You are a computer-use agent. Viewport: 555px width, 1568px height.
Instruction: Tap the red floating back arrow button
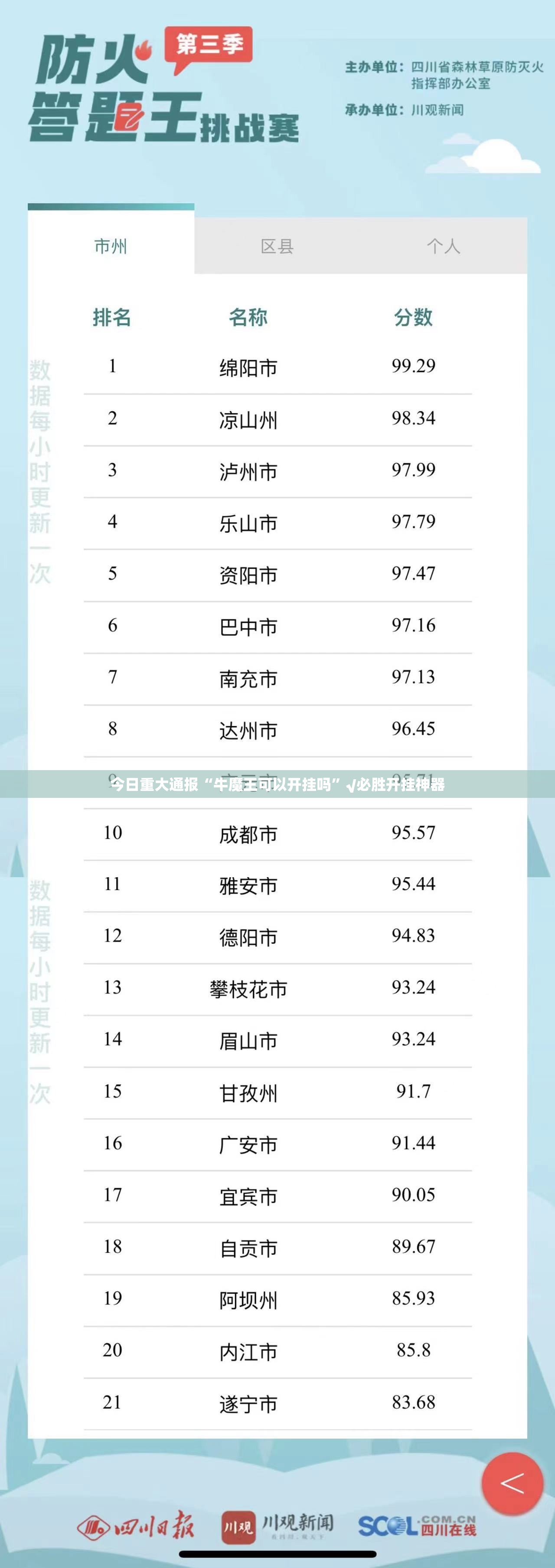512,1483
